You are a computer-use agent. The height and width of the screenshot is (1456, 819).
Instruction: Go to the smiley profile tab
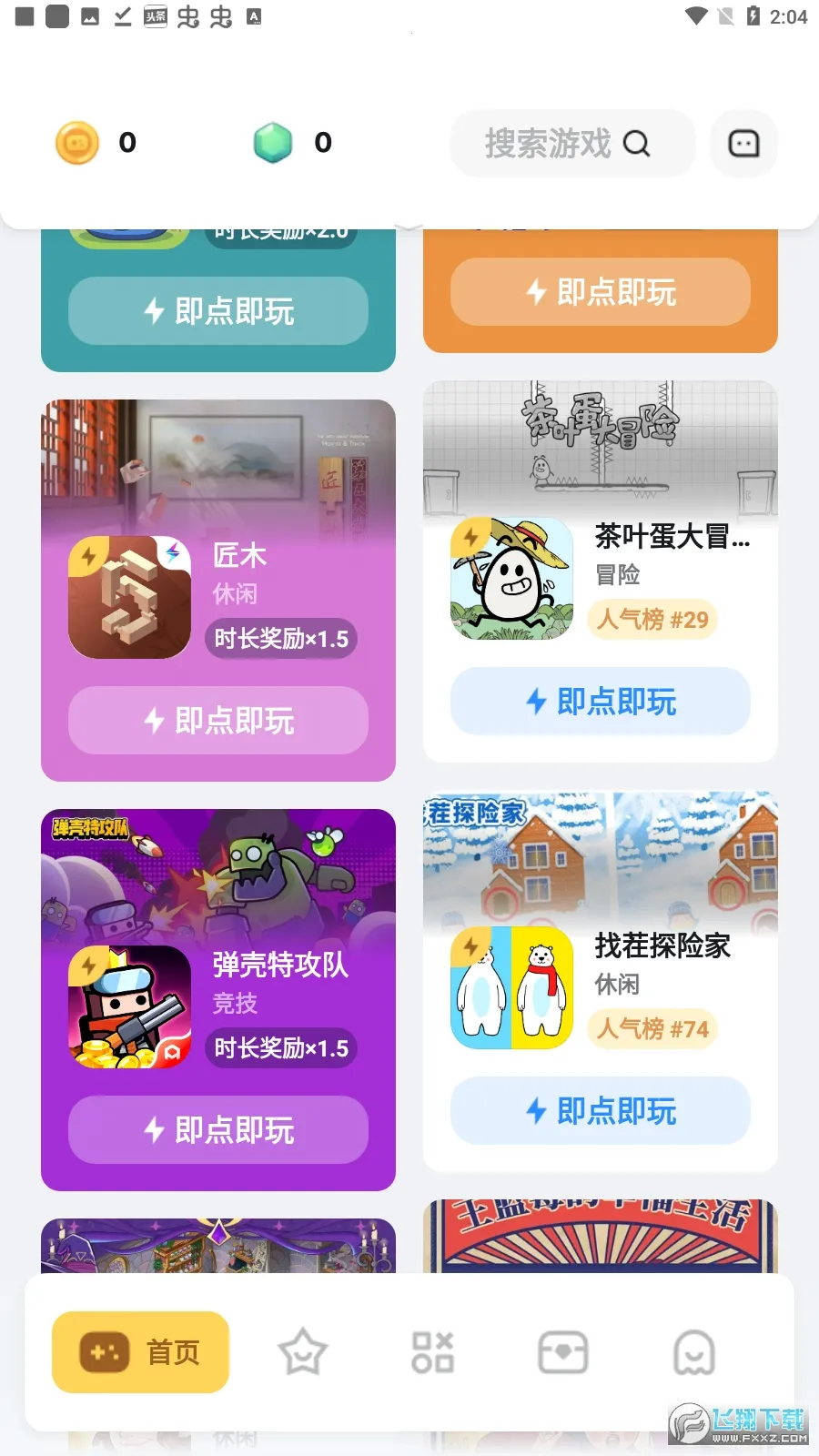pyautogui.click(x=693, y=1352)
